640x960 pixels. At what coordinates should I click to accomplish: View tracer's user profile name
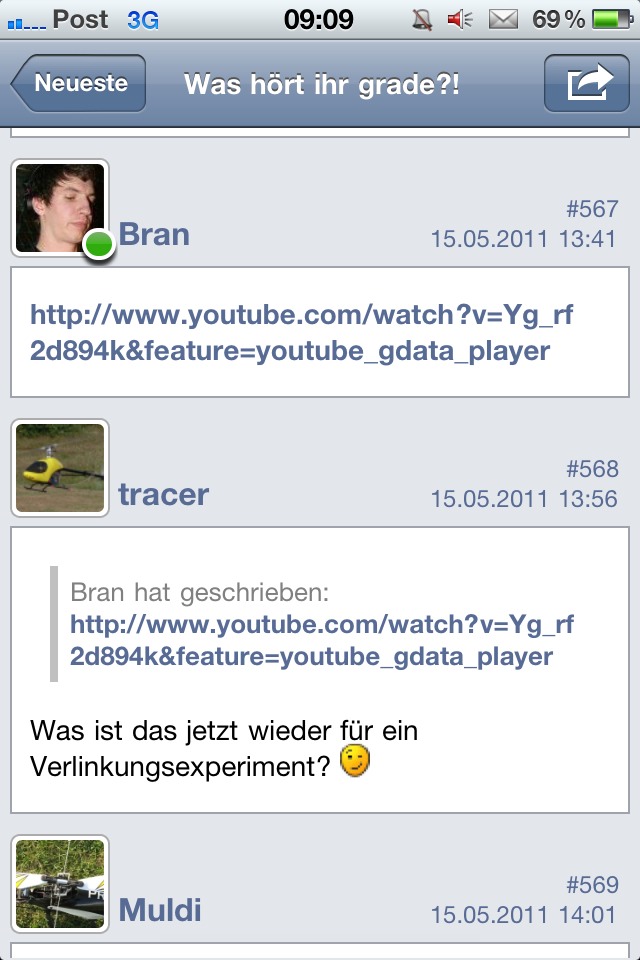[x=163, y=494]
